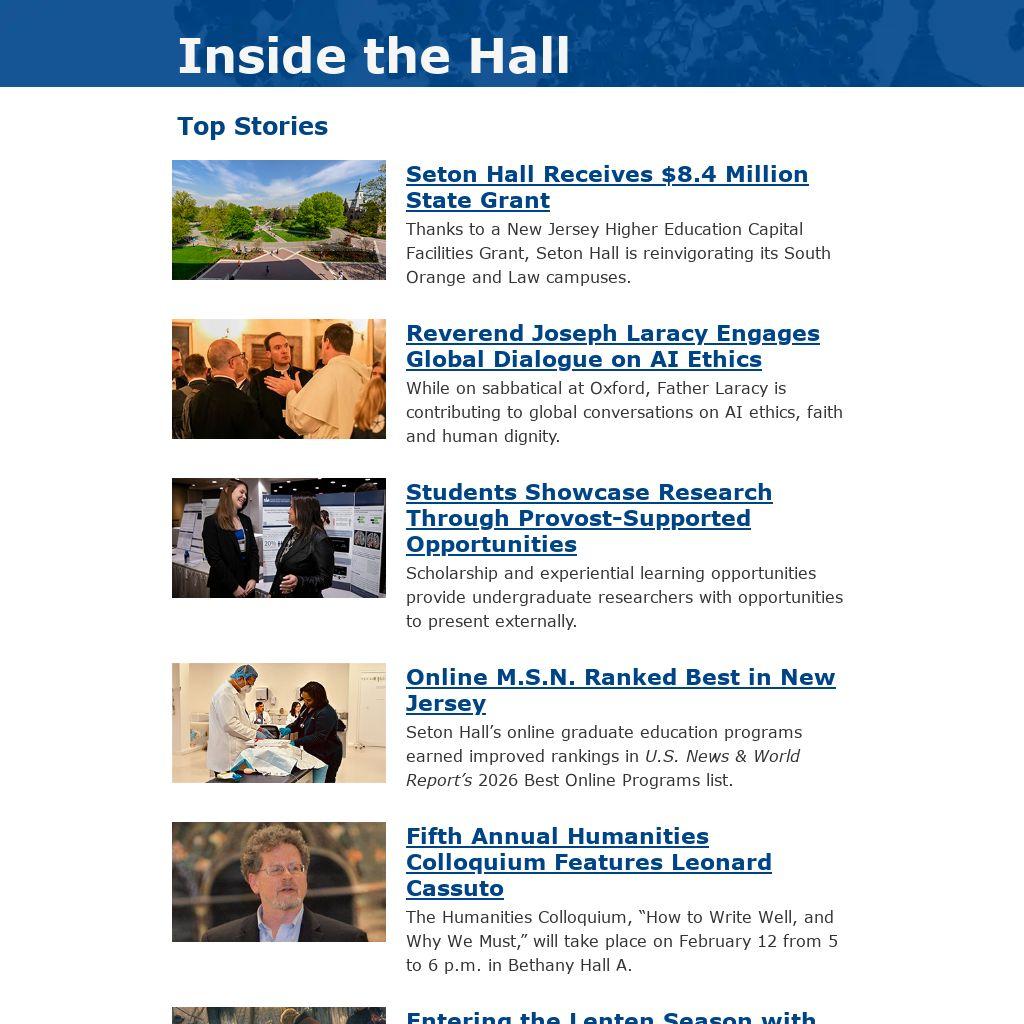Tap the Leonard Cassuto portrait thumbnail
Screen dimensions: 1024x1024
coord(278,882)
